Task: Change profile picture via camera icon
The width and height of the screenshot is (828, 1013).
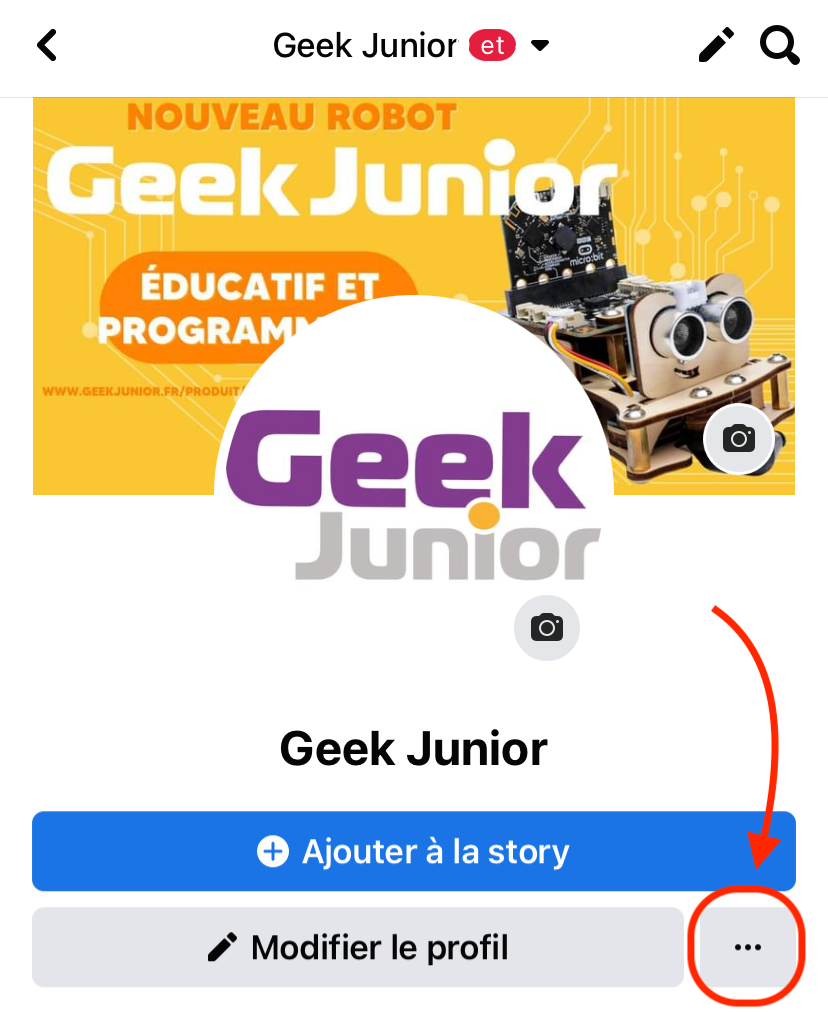Action: point(546,627)
